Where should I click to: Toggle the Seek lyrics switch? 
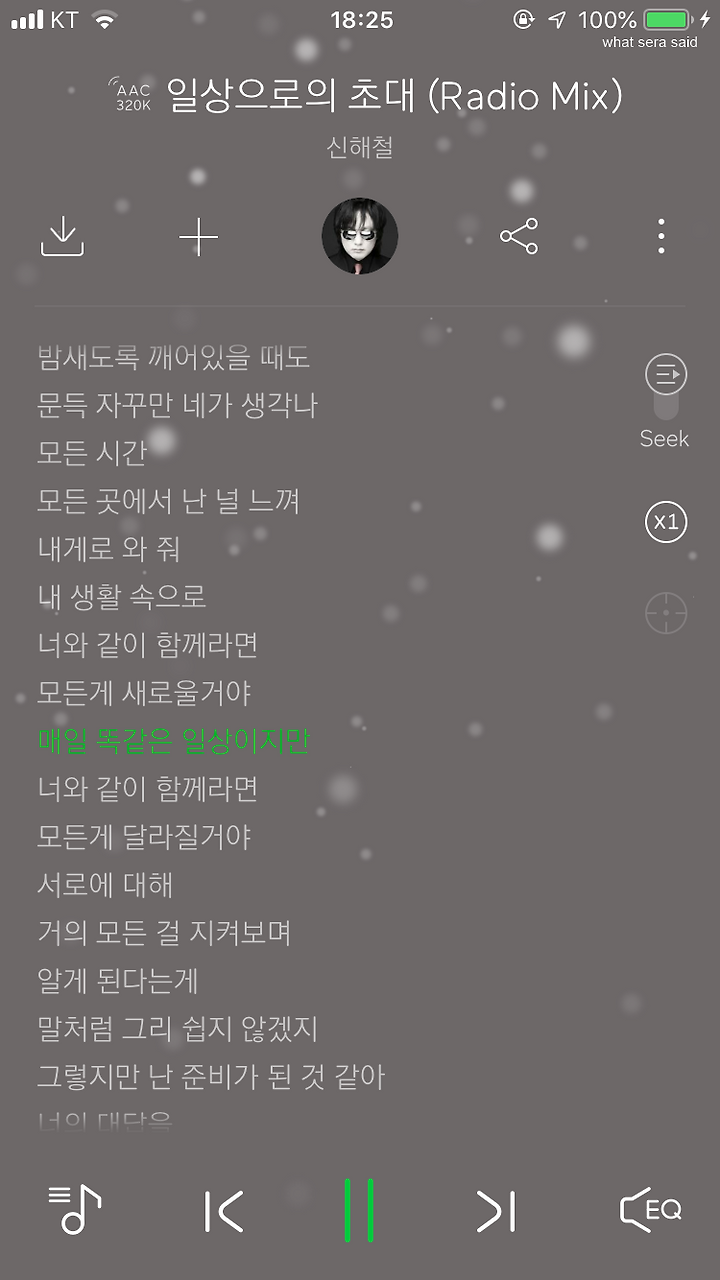point(666,388)
